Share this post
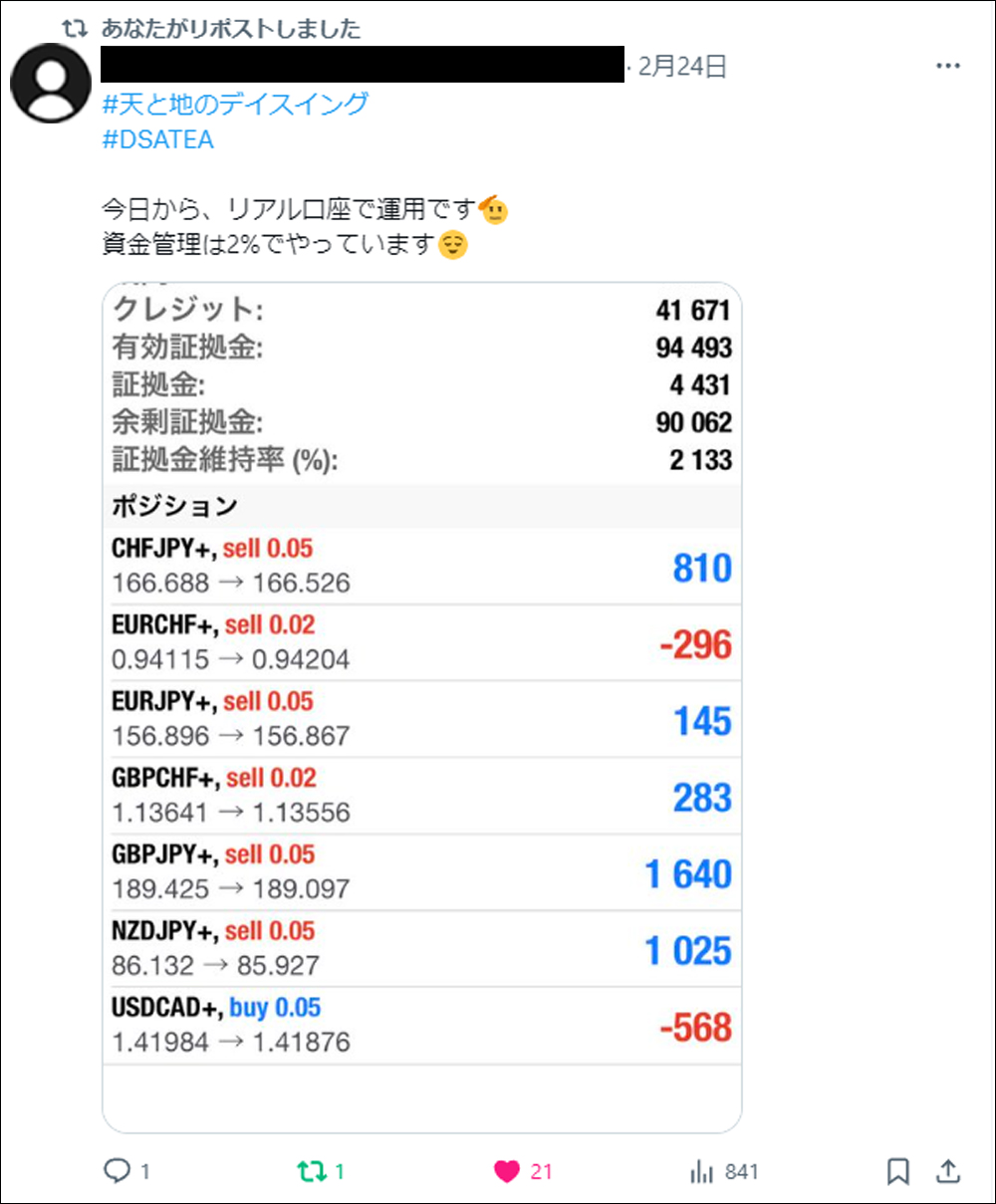The image size is (996, 1204). click(x=949, y=1171)
